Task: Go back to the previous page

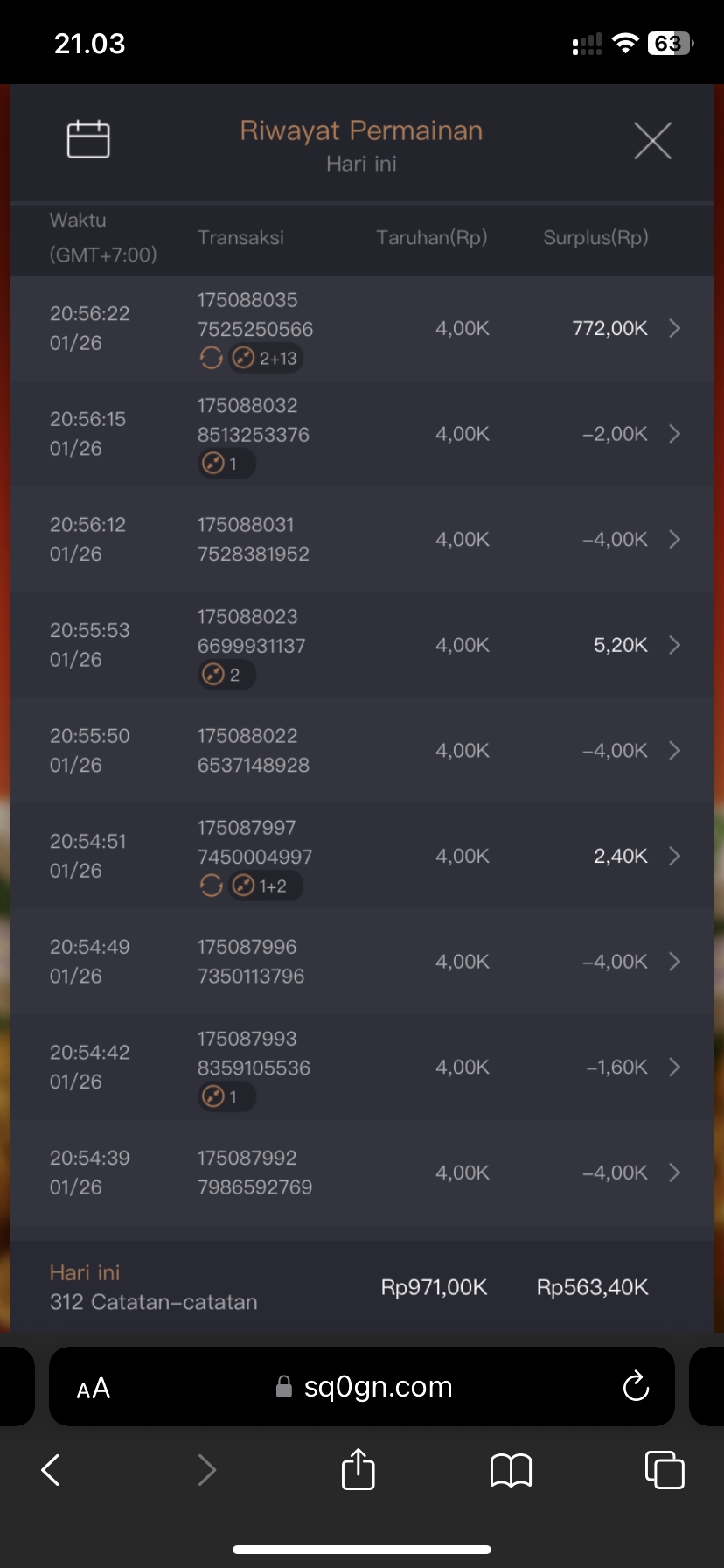Action: [51, 1470]
